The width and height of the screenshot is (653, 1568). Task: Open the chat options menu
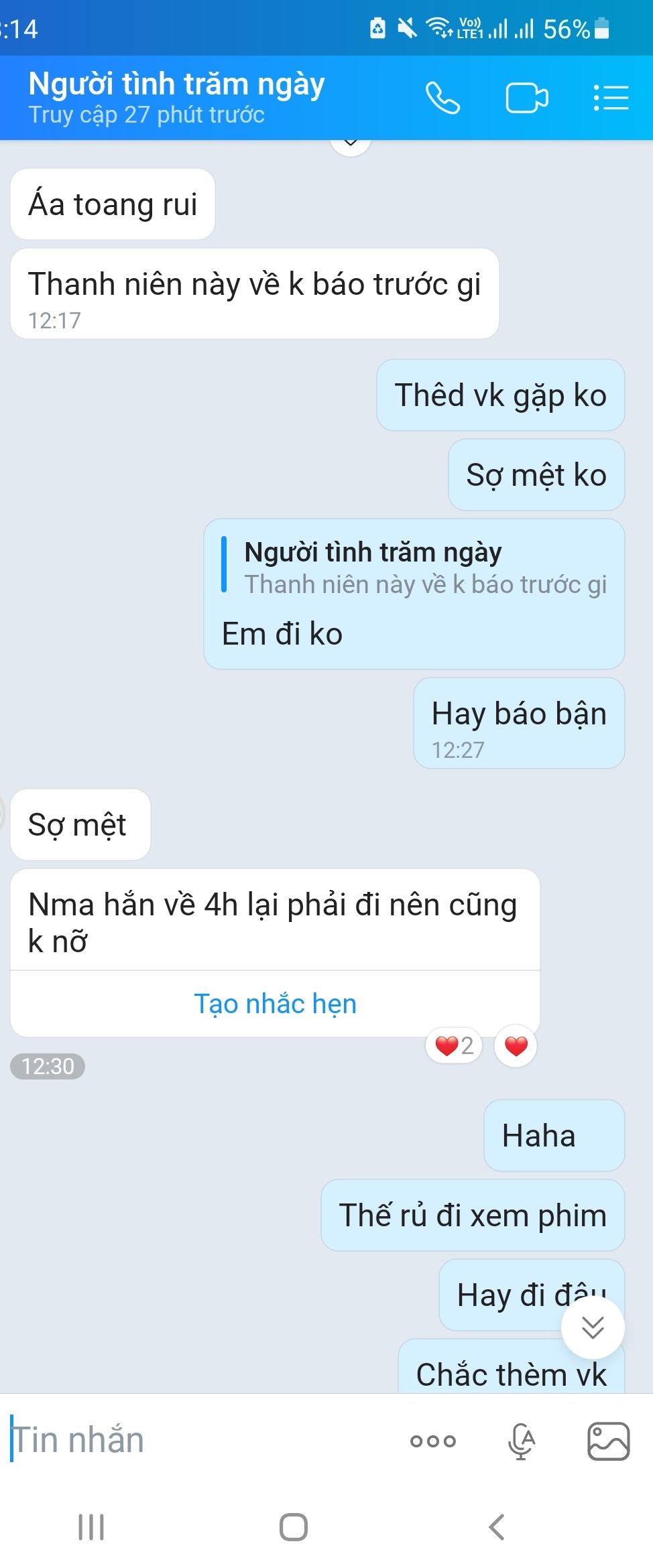click(611, 99)
